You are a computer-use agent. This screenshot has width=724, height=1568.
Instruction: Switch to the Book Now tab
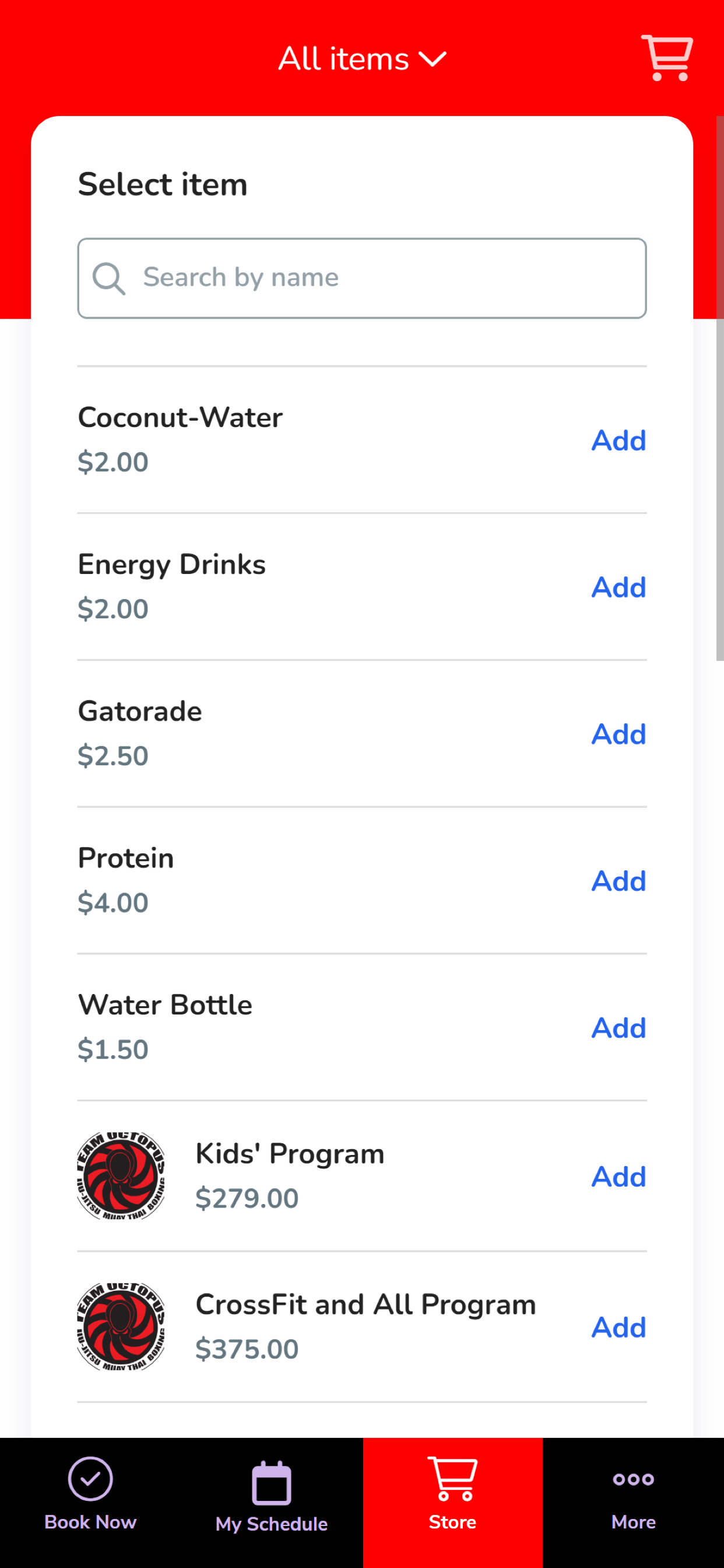[91, 1495]
